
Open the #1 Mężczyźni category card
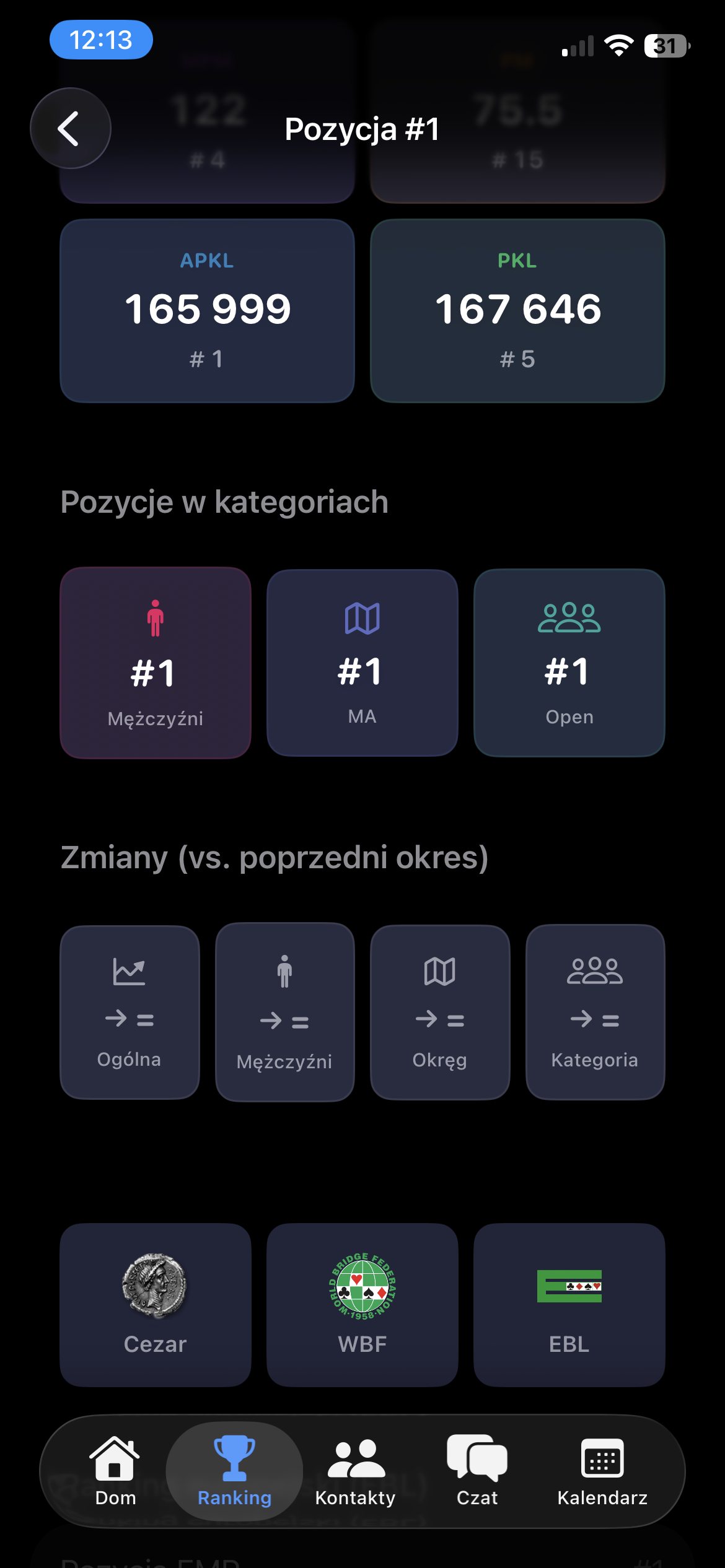(x=155, y=663)
